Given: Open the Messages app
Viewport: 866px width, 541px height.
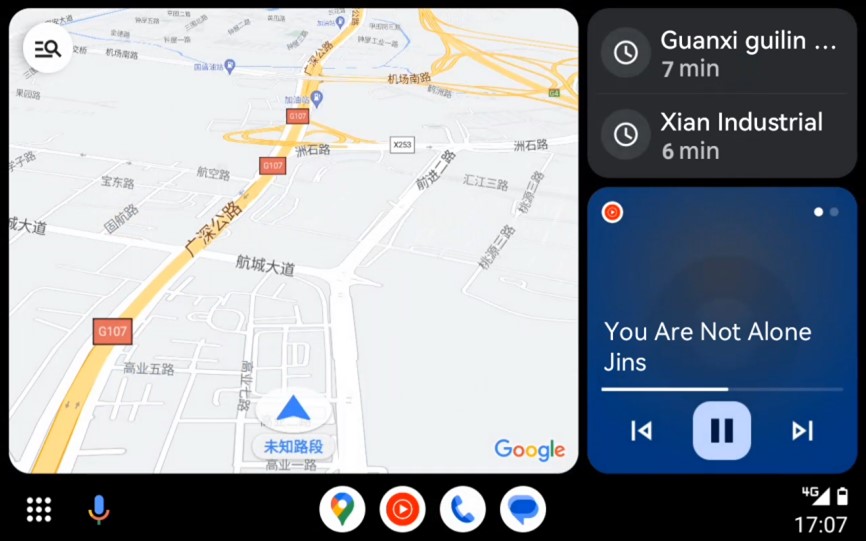Looking at the screenshot, I should [x=523, y=509].
